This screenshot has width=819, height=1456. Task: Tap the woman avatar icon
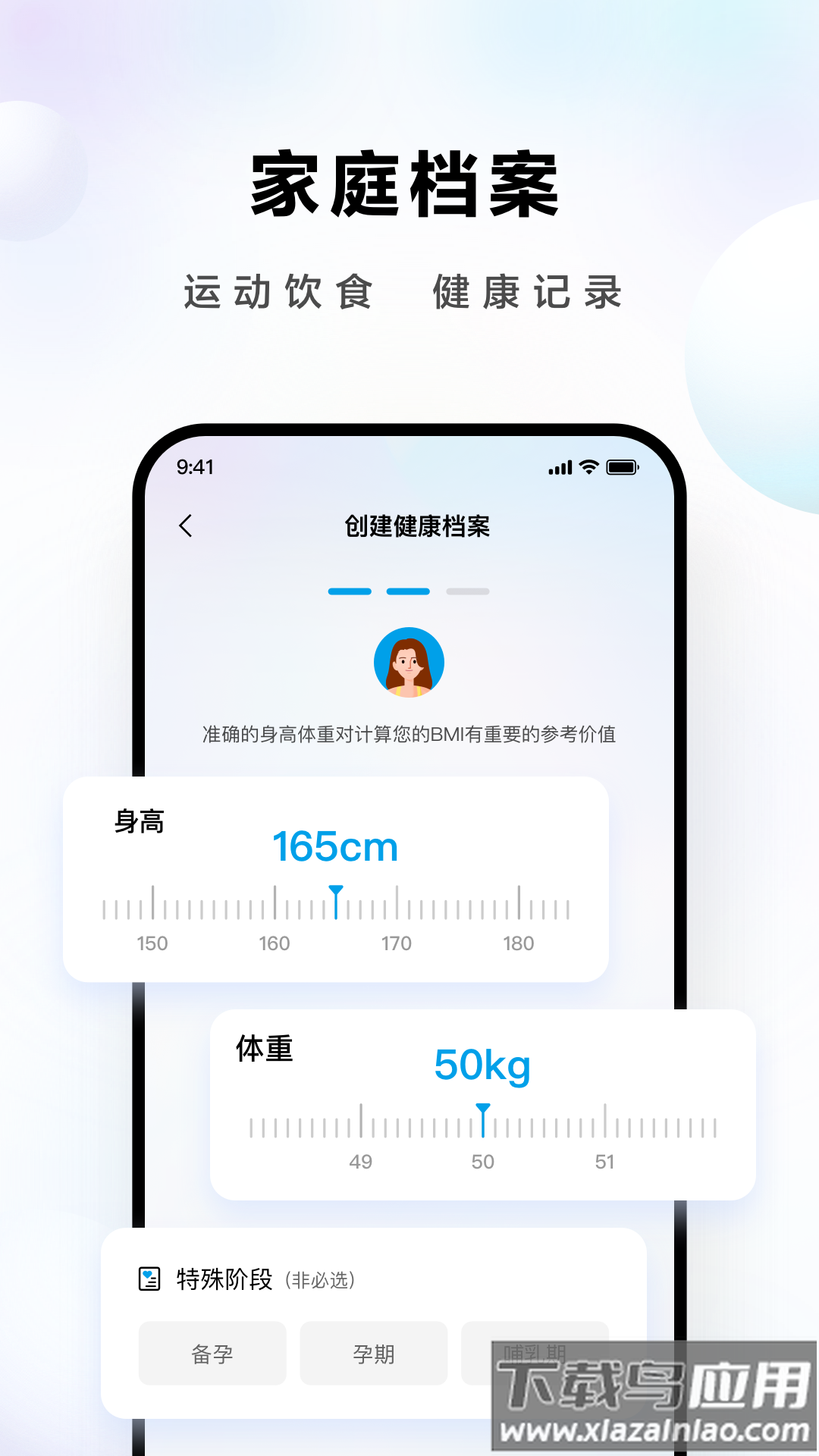[x=408, y=661]
